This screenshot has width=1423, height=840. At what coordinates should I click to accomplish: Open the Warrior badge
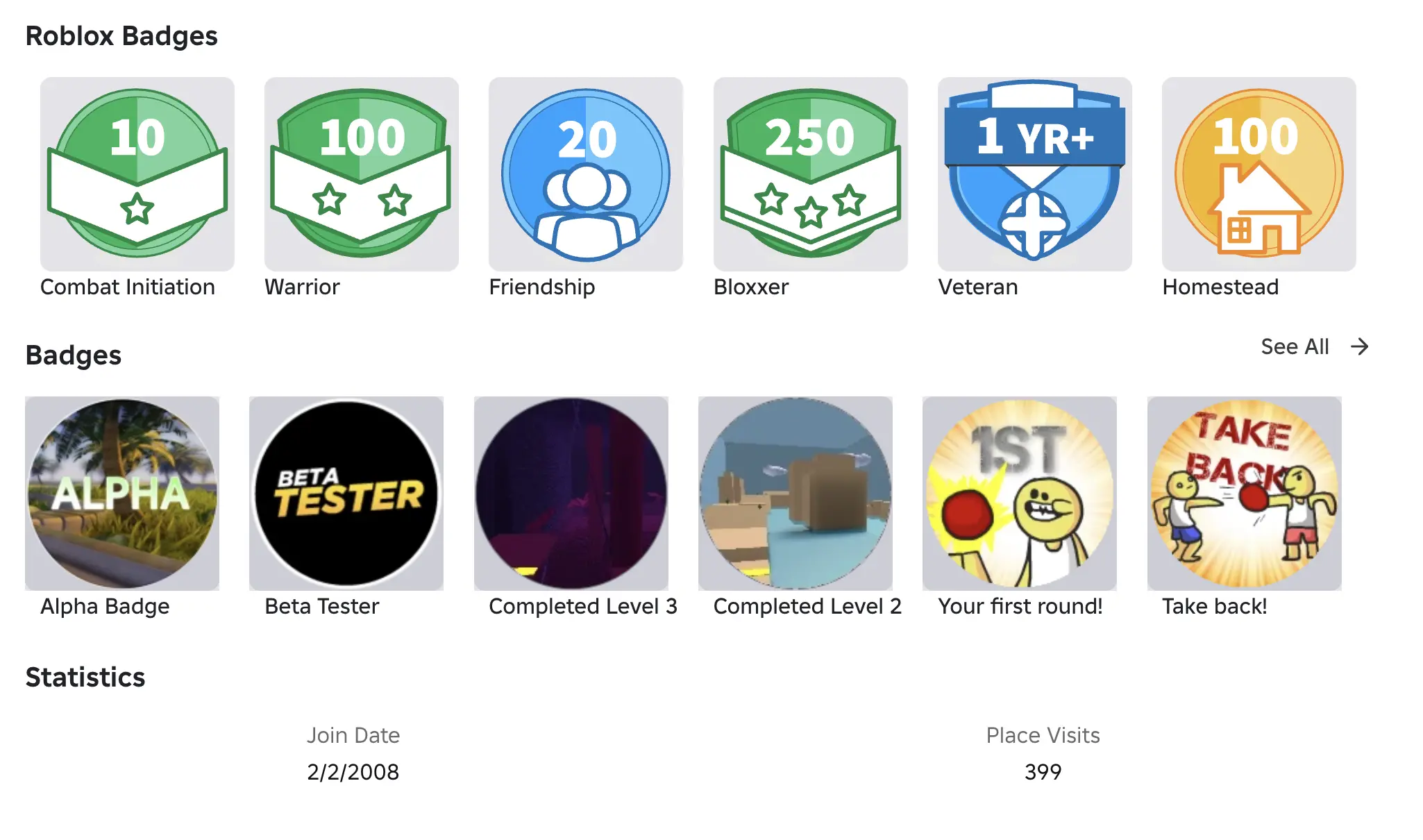(x=361, y=174)
